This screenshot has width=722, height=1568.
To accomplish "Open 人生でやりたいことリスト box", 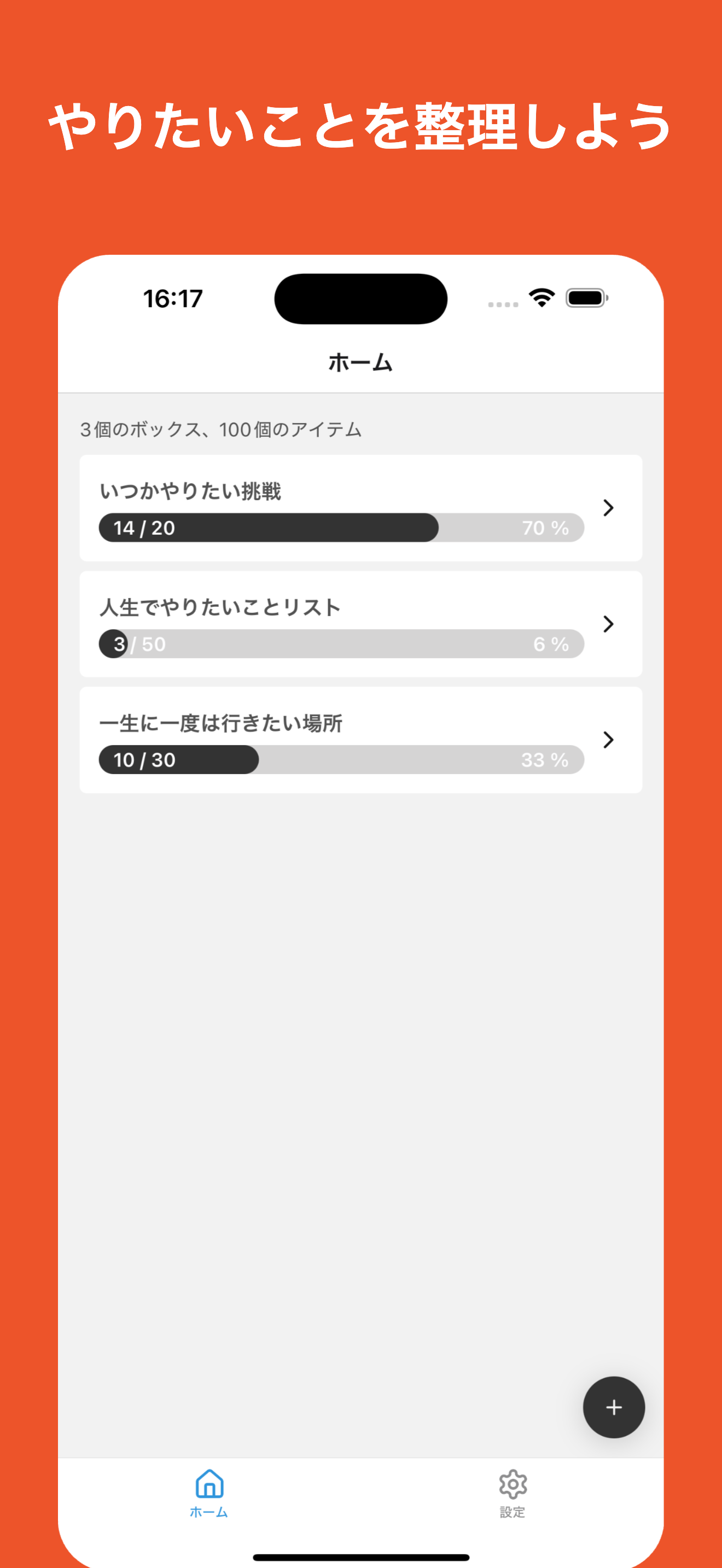I will (x=341, y=624).
